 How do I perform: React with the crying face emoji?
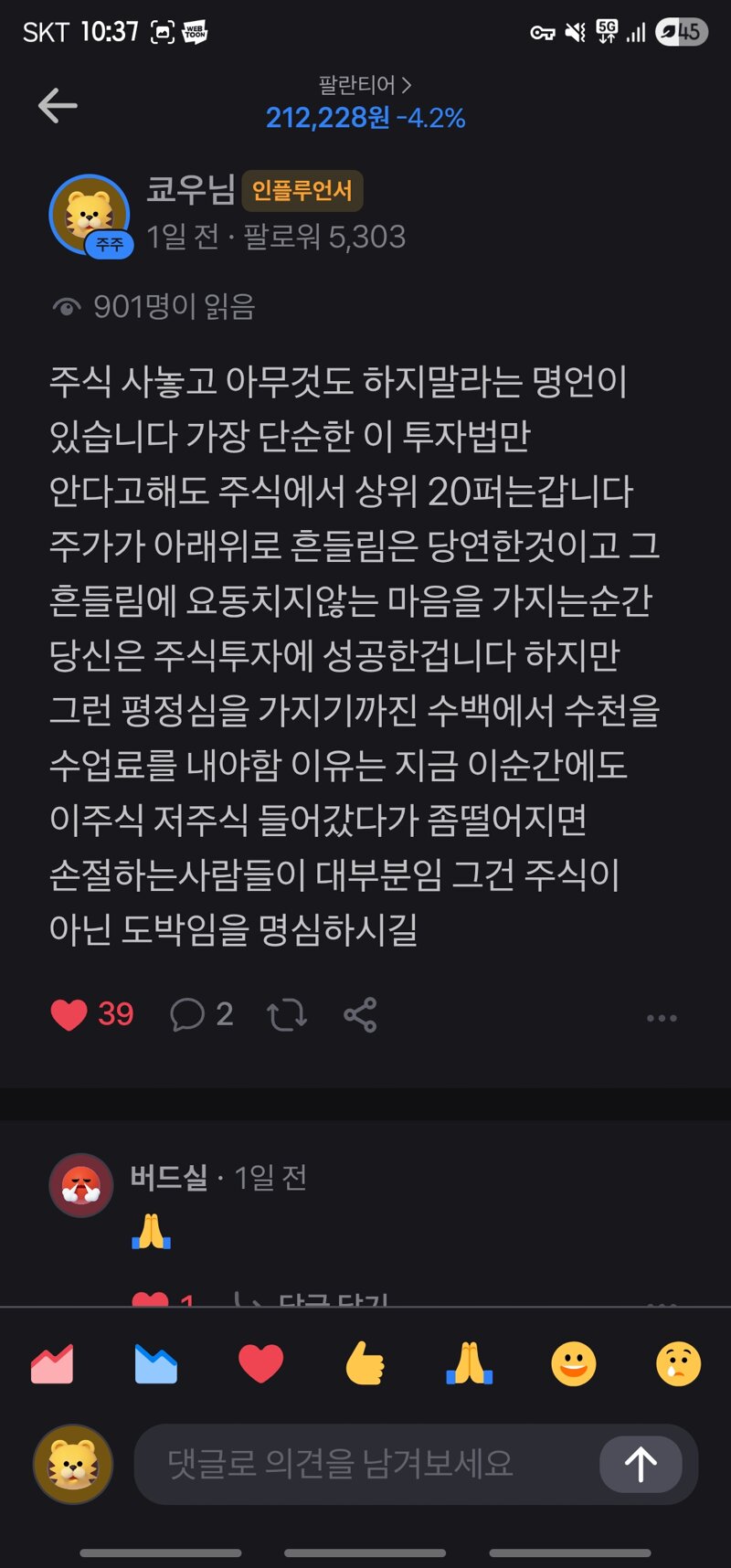click(x=678, y=1364)
